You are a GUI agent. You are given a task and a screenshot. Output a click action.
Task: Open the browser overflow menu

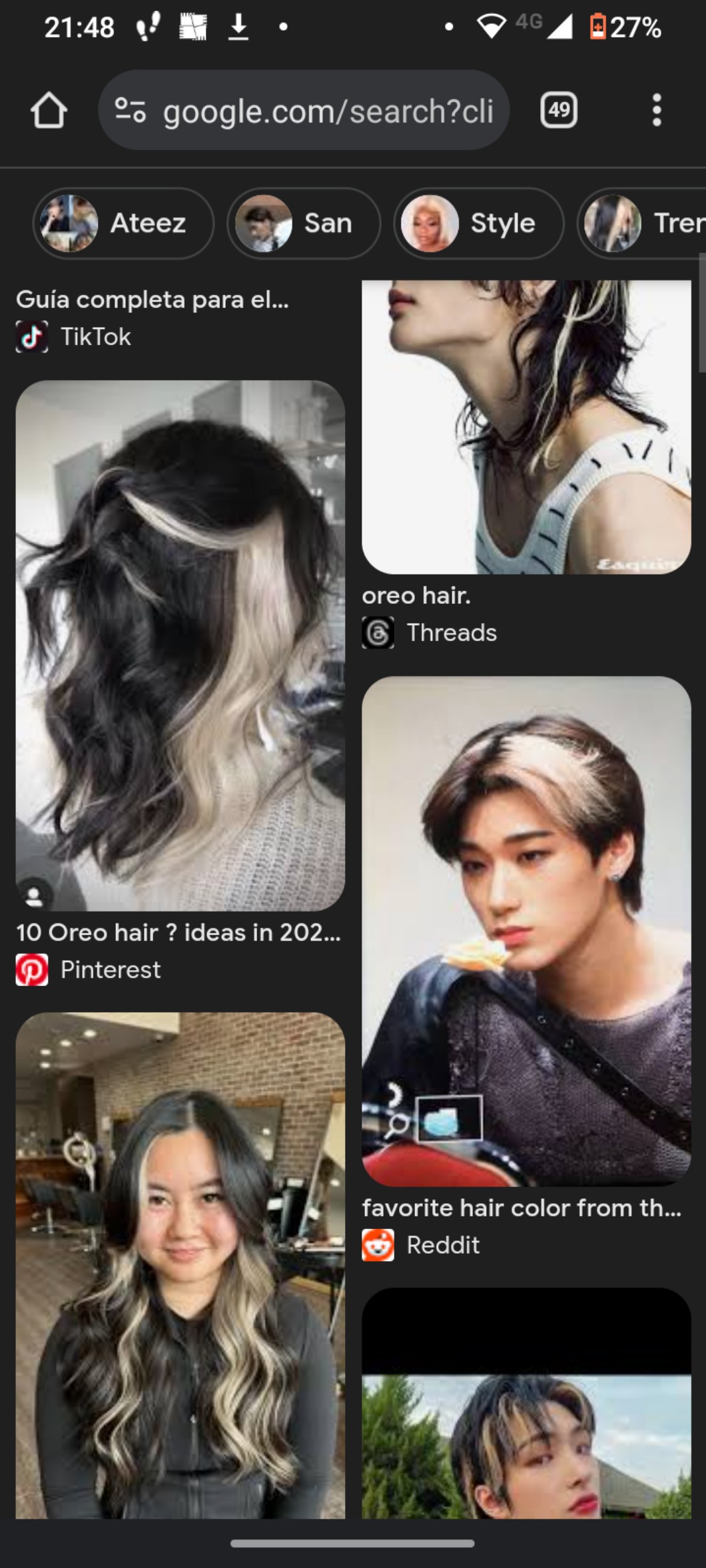(657, 111)
